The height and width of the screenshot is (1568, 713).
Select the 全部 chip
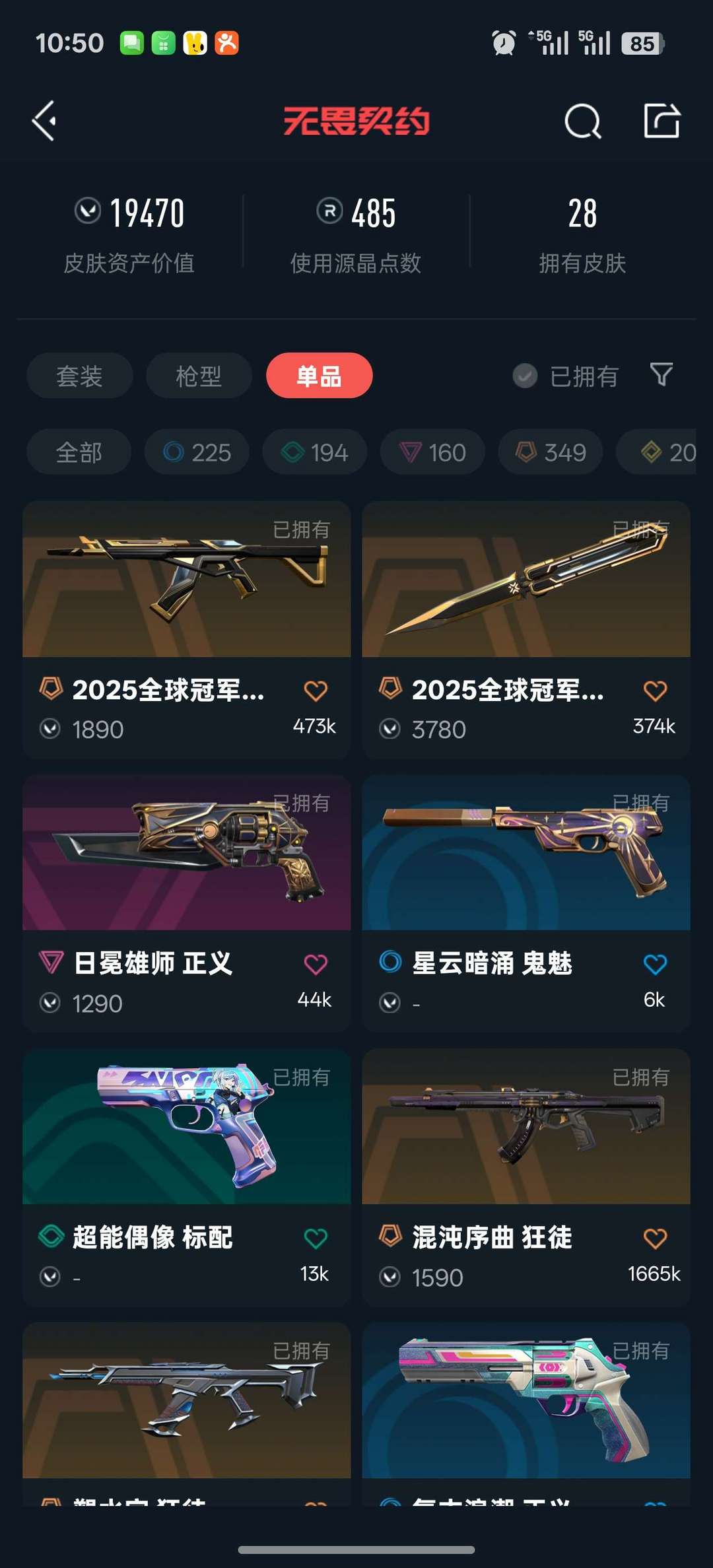pos(79,452)
